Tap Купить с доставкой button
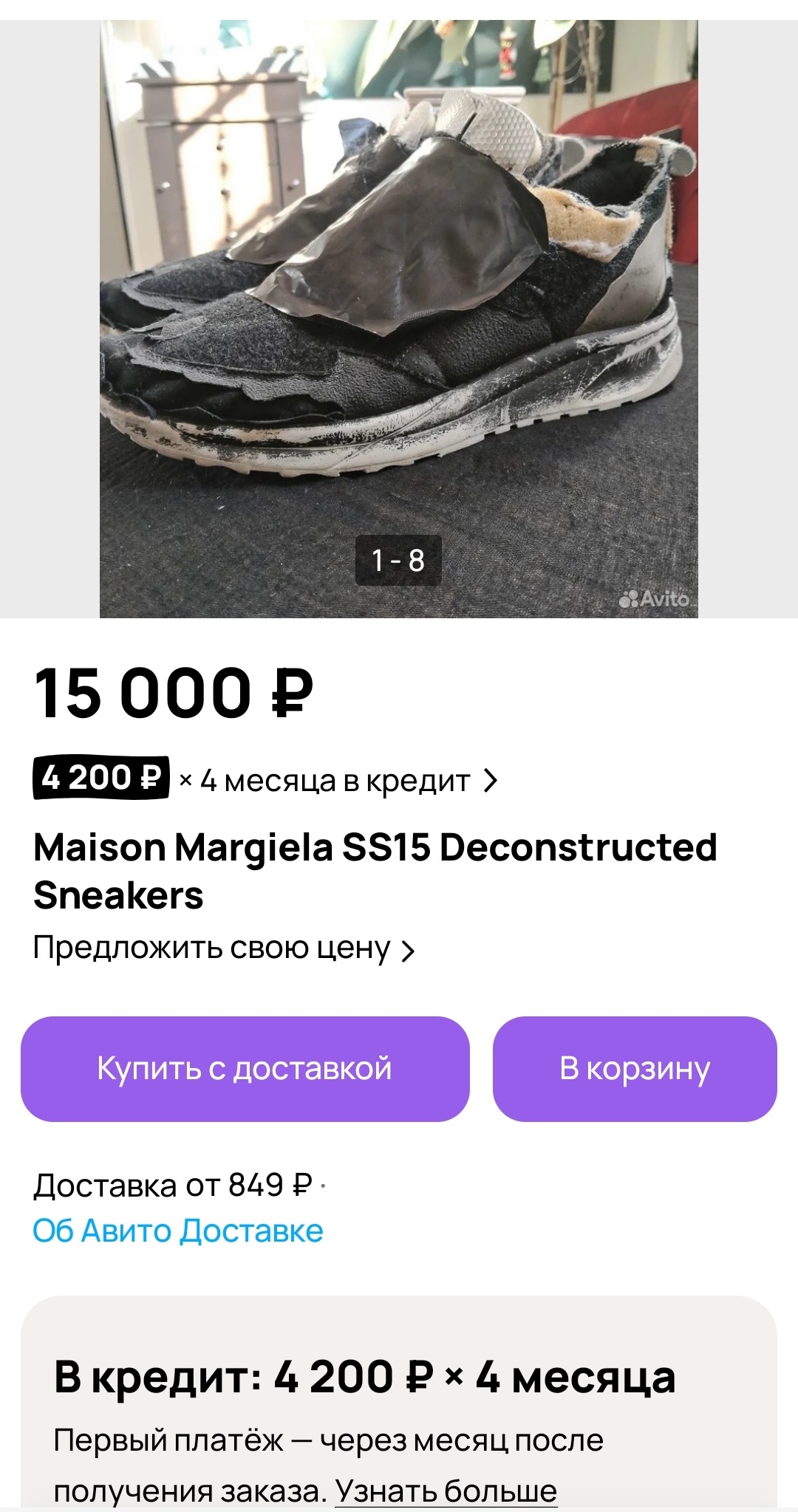798x1512 pixels. 245,1069
